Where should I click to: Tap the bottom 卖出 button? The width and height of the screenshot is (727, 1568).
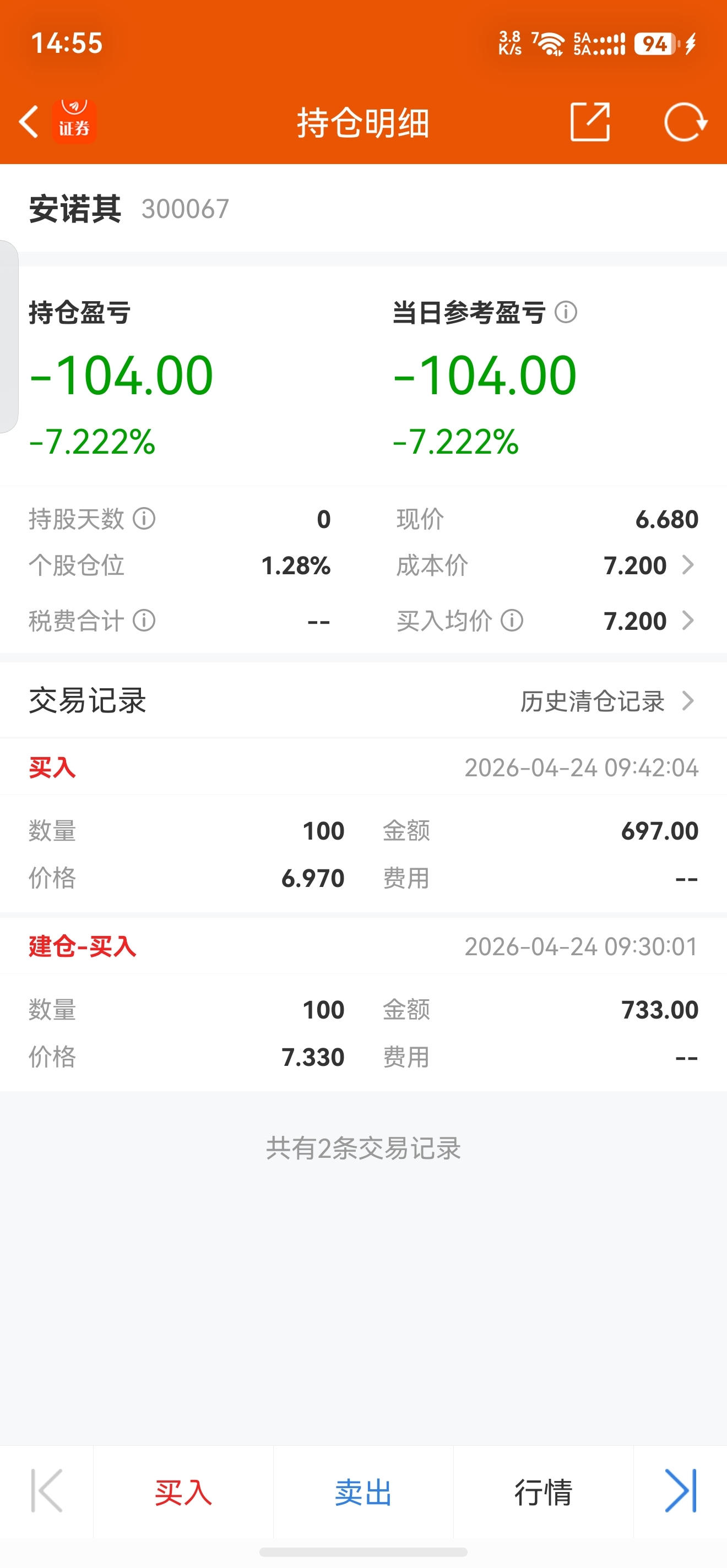tap(363, 1492)
